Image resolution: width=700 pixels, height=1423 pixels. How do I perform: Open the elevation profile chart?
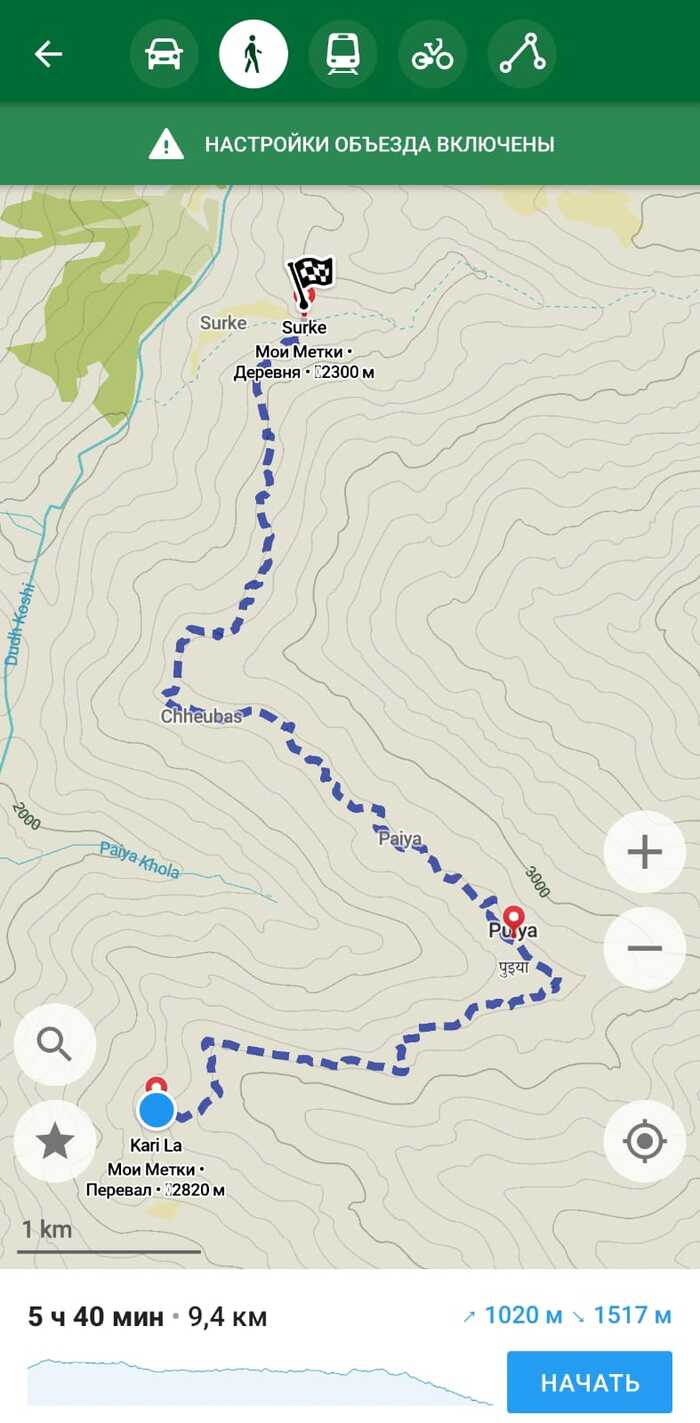260,1381
